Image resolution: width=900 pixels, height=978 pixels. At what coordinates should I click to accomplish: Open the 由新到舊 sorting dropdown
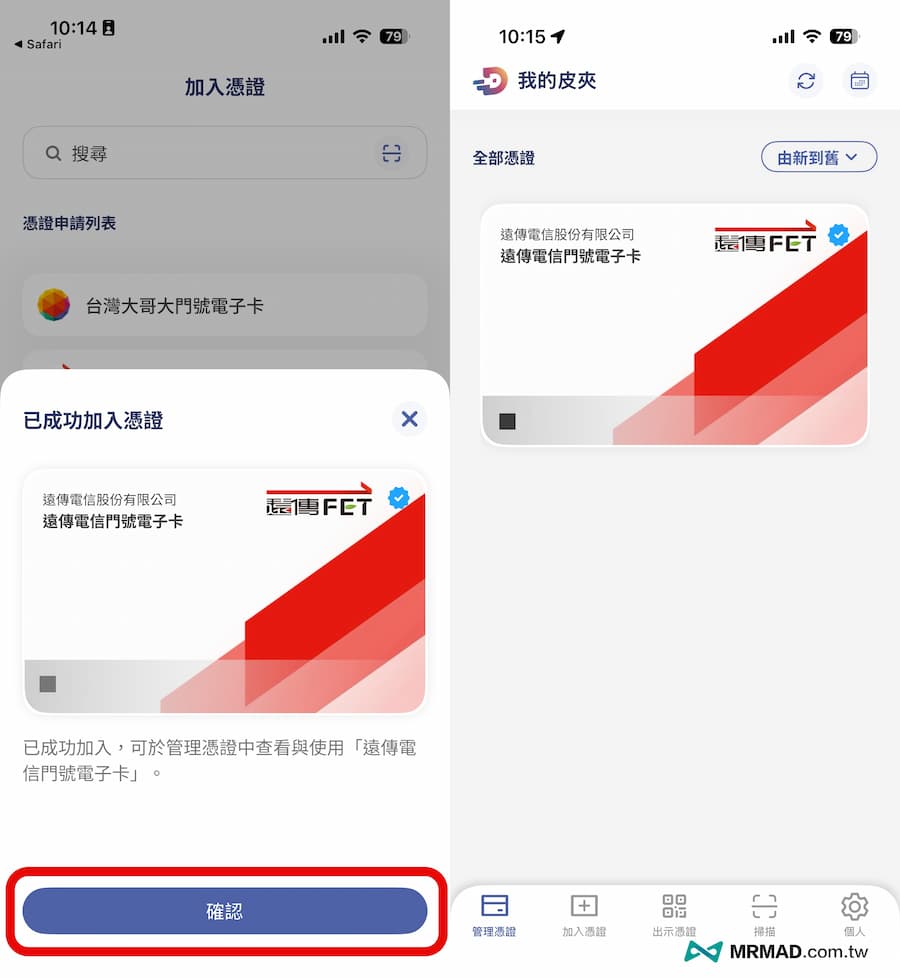tap(818, 157)
